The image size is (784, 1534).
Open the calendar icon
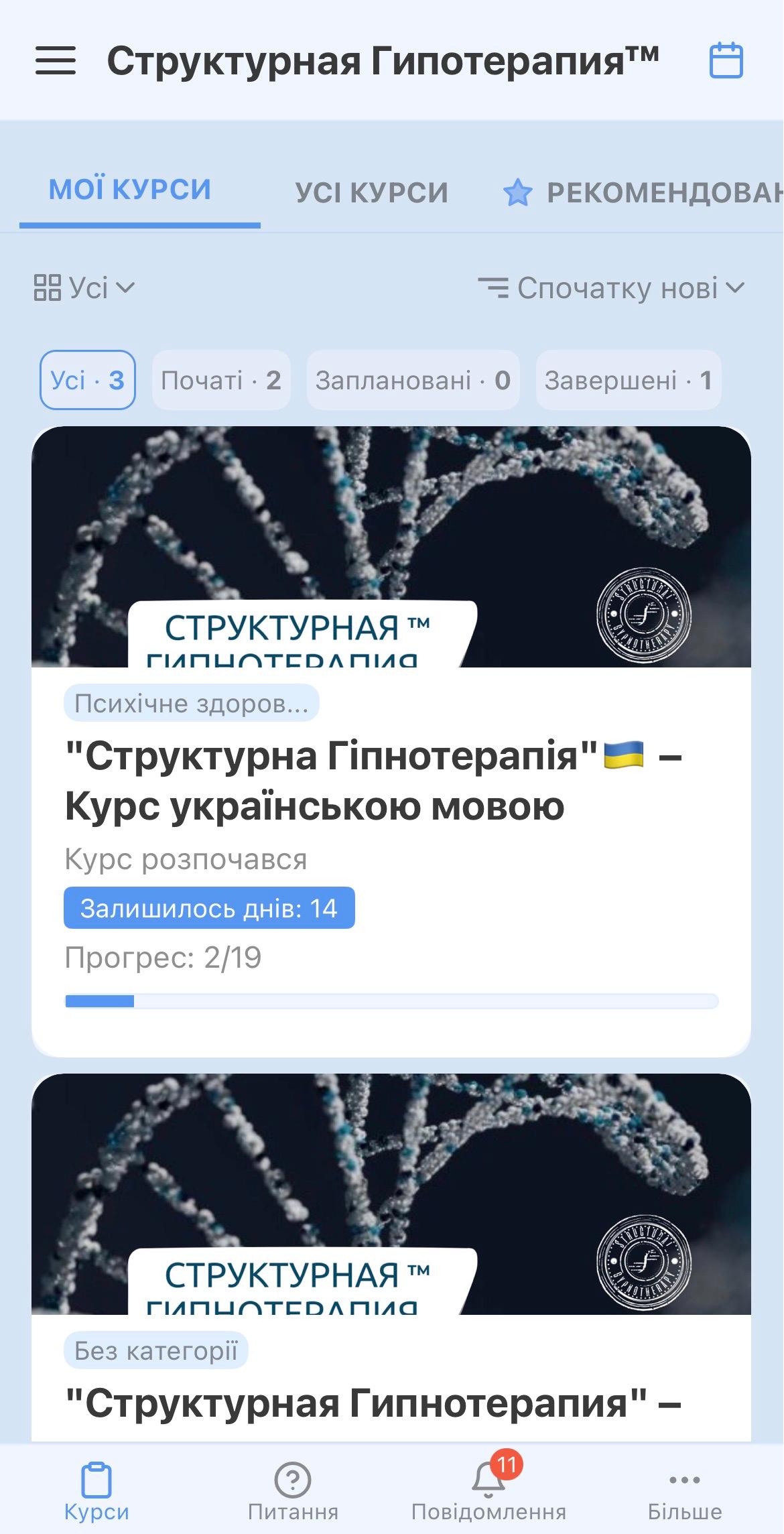[x=726, y=60]
